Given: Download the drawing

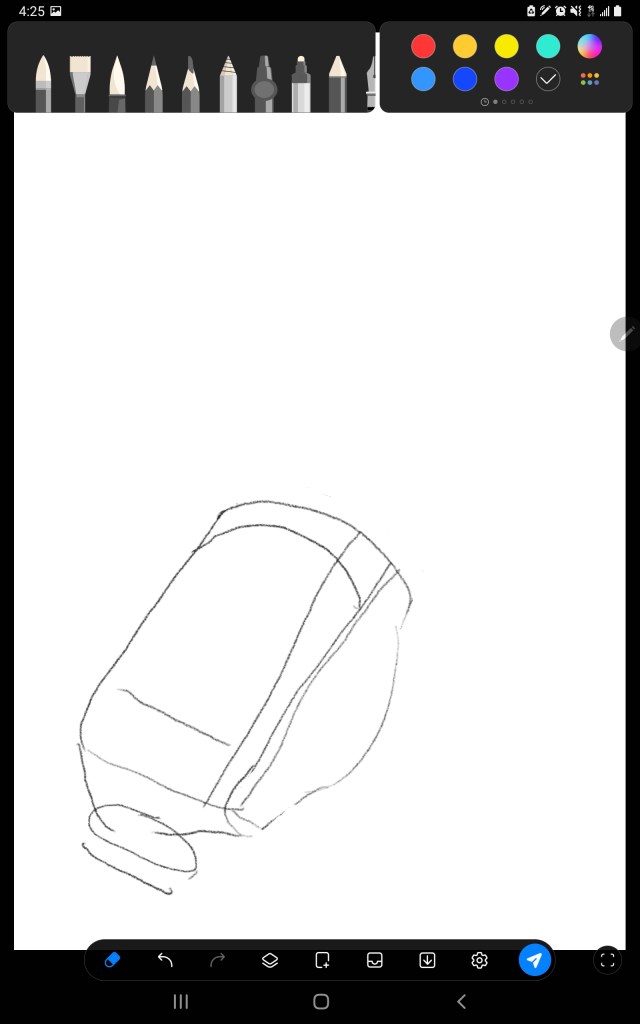Looking at the screenshot, I should [x=427, y=960].
